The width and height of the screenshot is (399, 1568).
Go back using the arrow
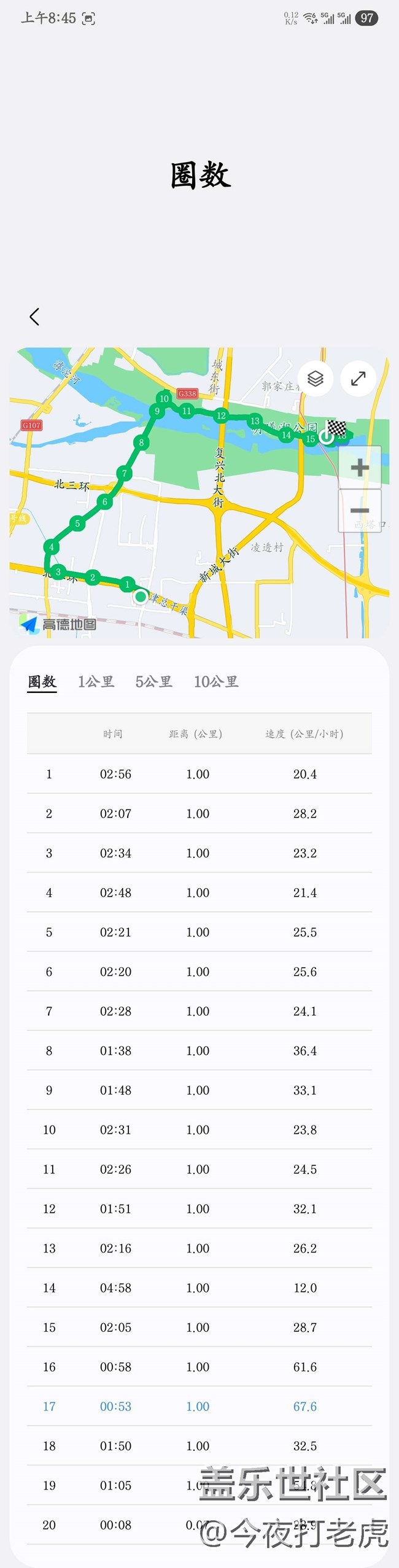point(34,317)
